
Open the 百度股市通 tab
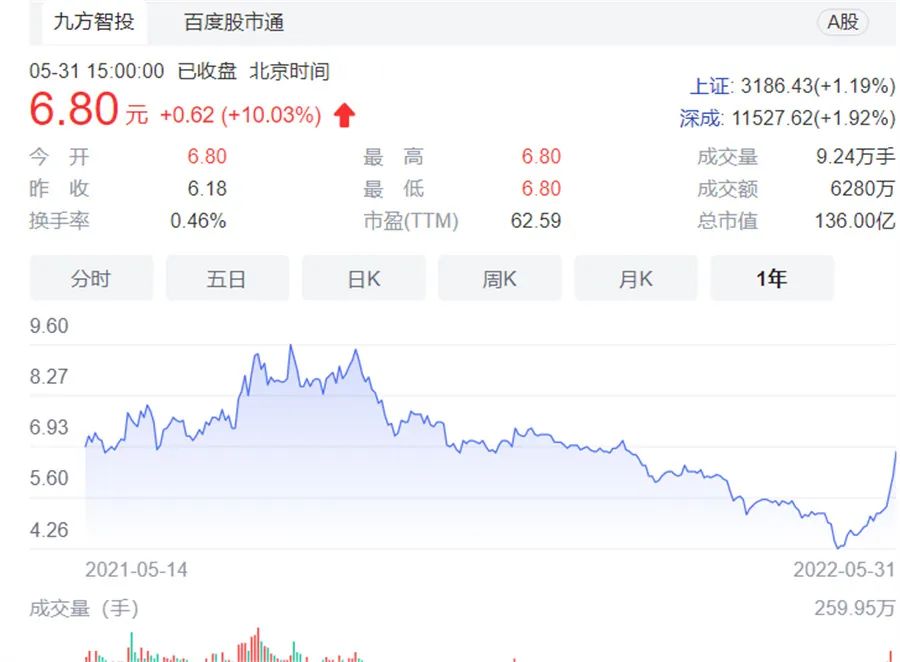pyautogui.click(x=234, y=22)
